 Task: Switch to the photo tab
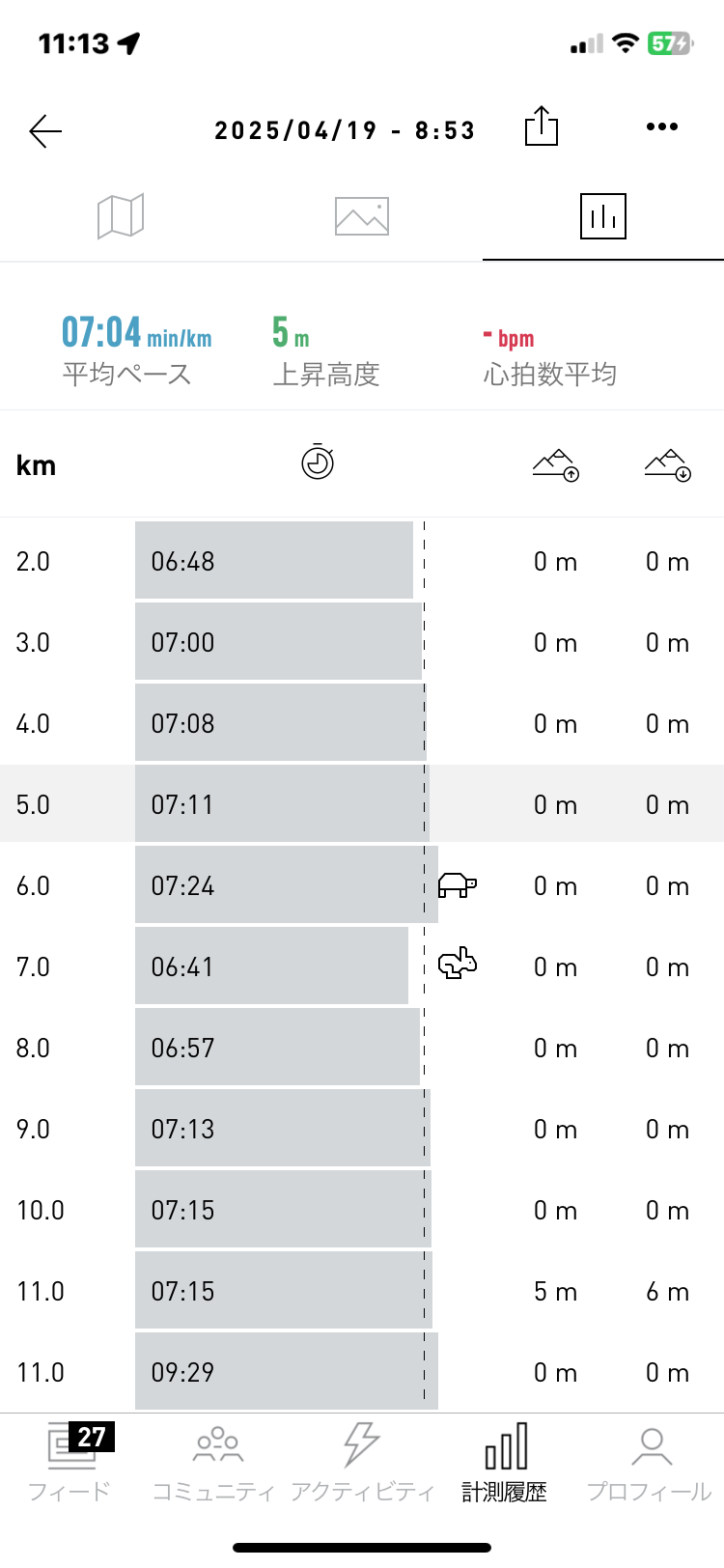pyautogui.click(x=362, y=215)
